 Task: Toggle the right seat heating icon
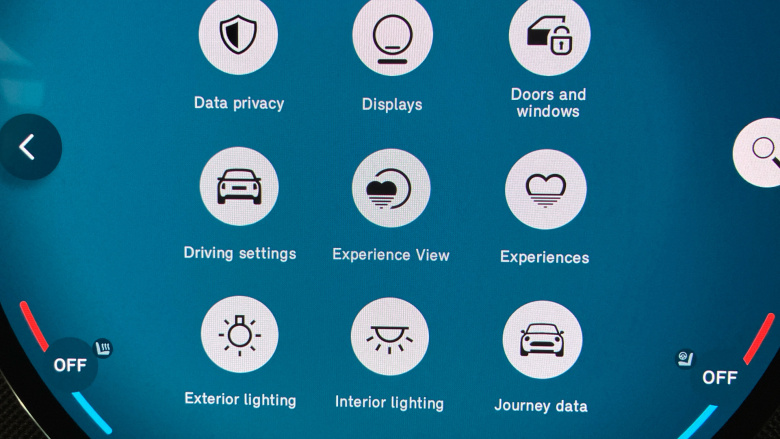pos(686,358)
